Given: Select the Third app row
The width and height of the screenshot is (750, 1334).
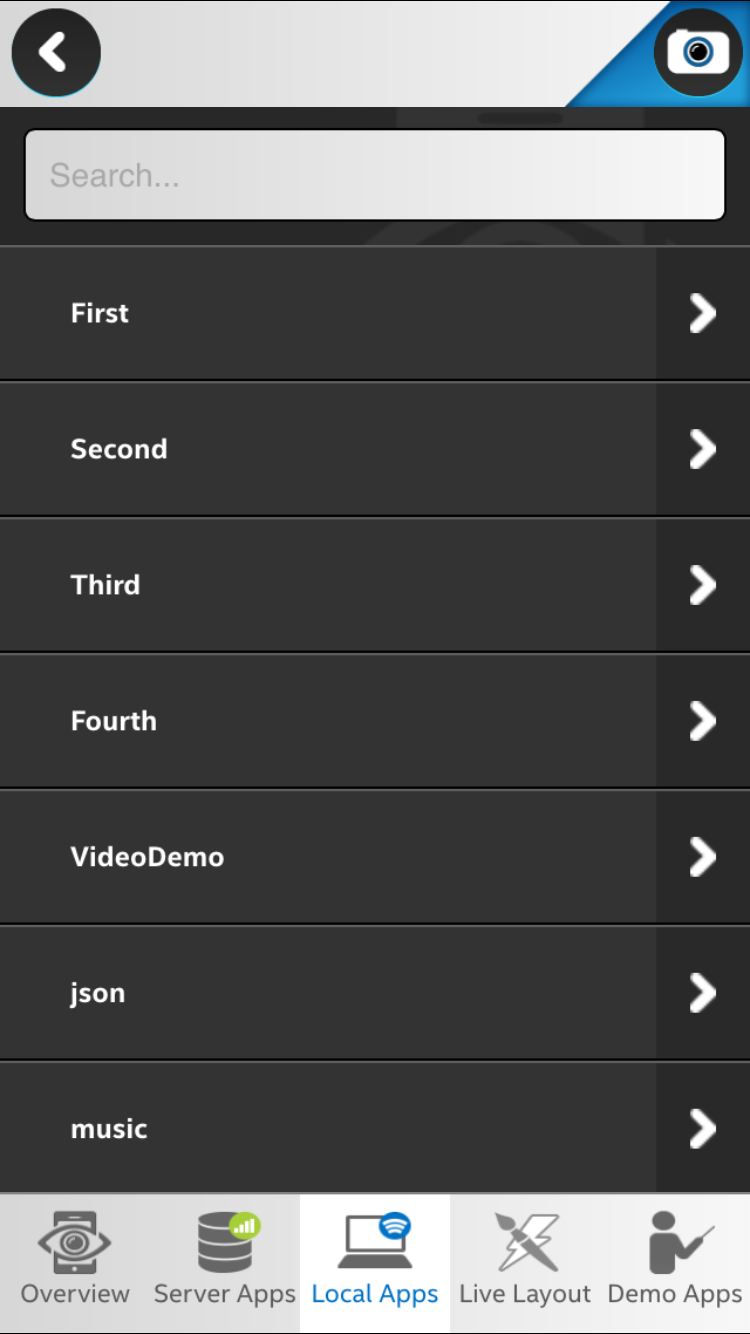Looking at the screenshot, I should coord(375,585).
